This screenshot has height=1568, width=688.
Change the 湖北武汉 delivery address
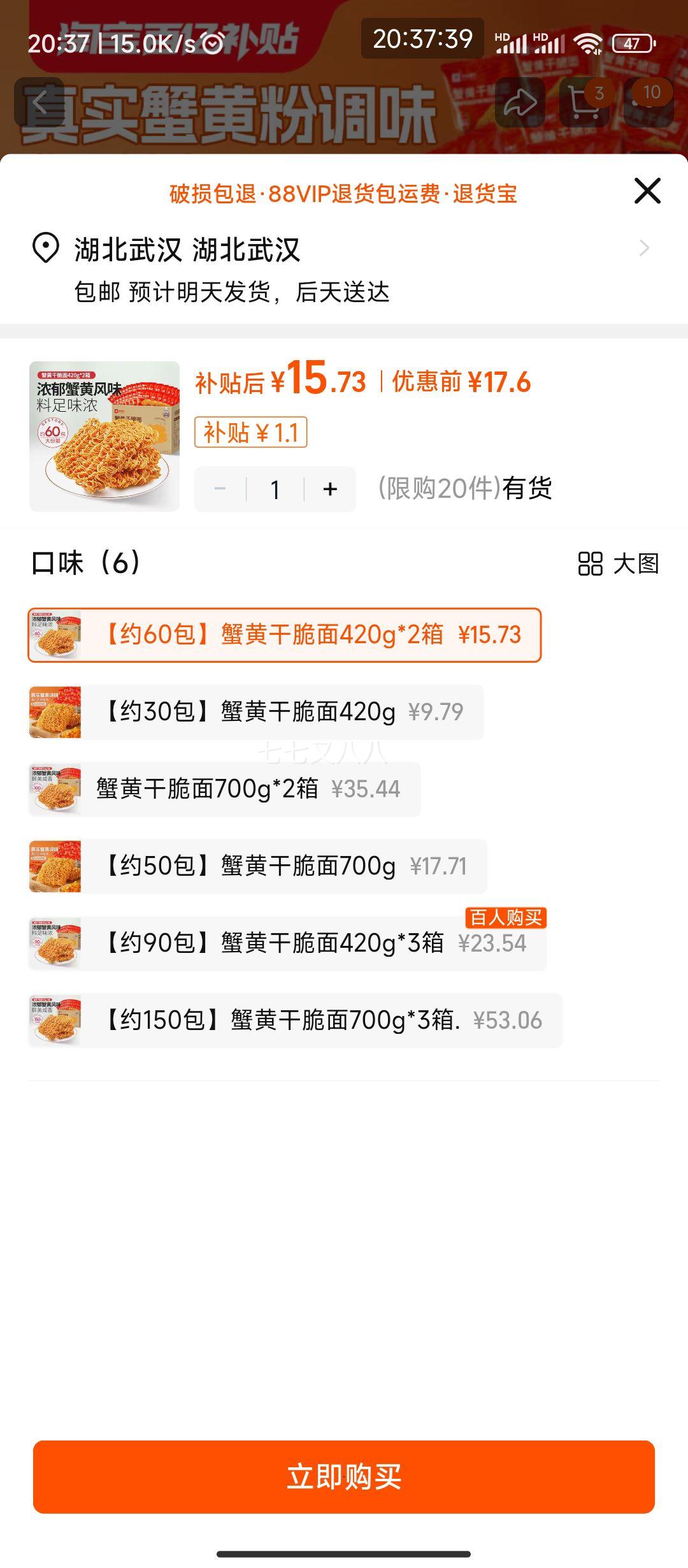click(344, 250)
